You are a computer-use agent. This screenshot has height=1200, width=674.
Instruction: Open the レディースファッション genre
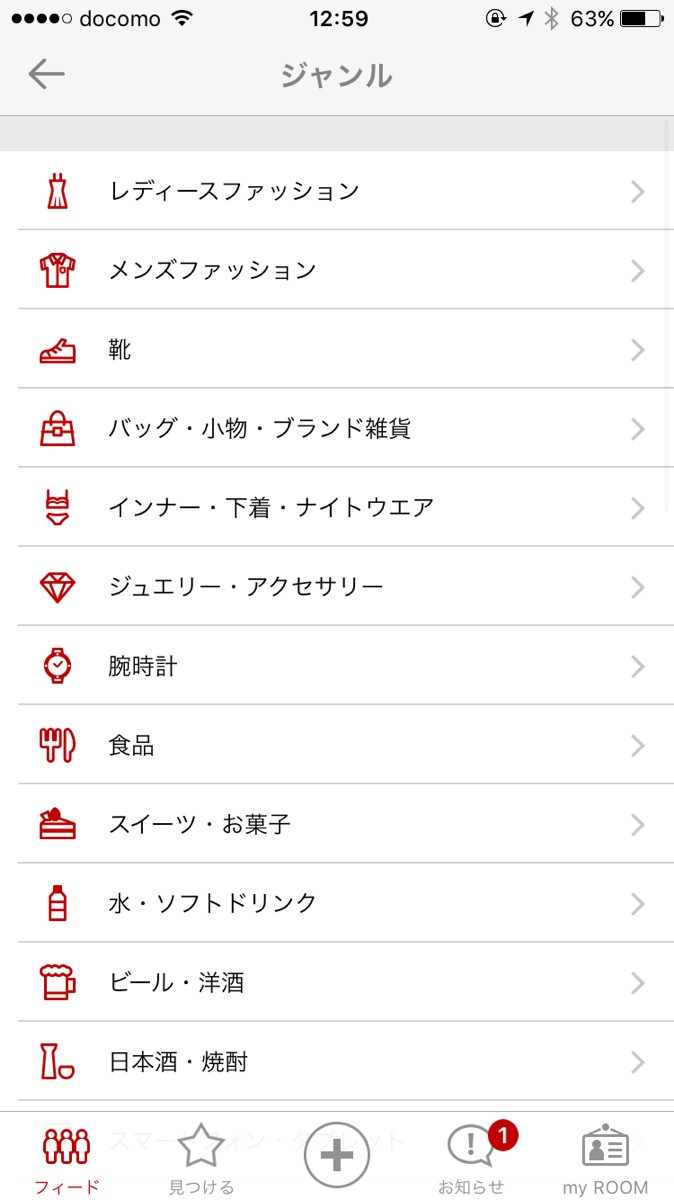[x=336, y=191]
